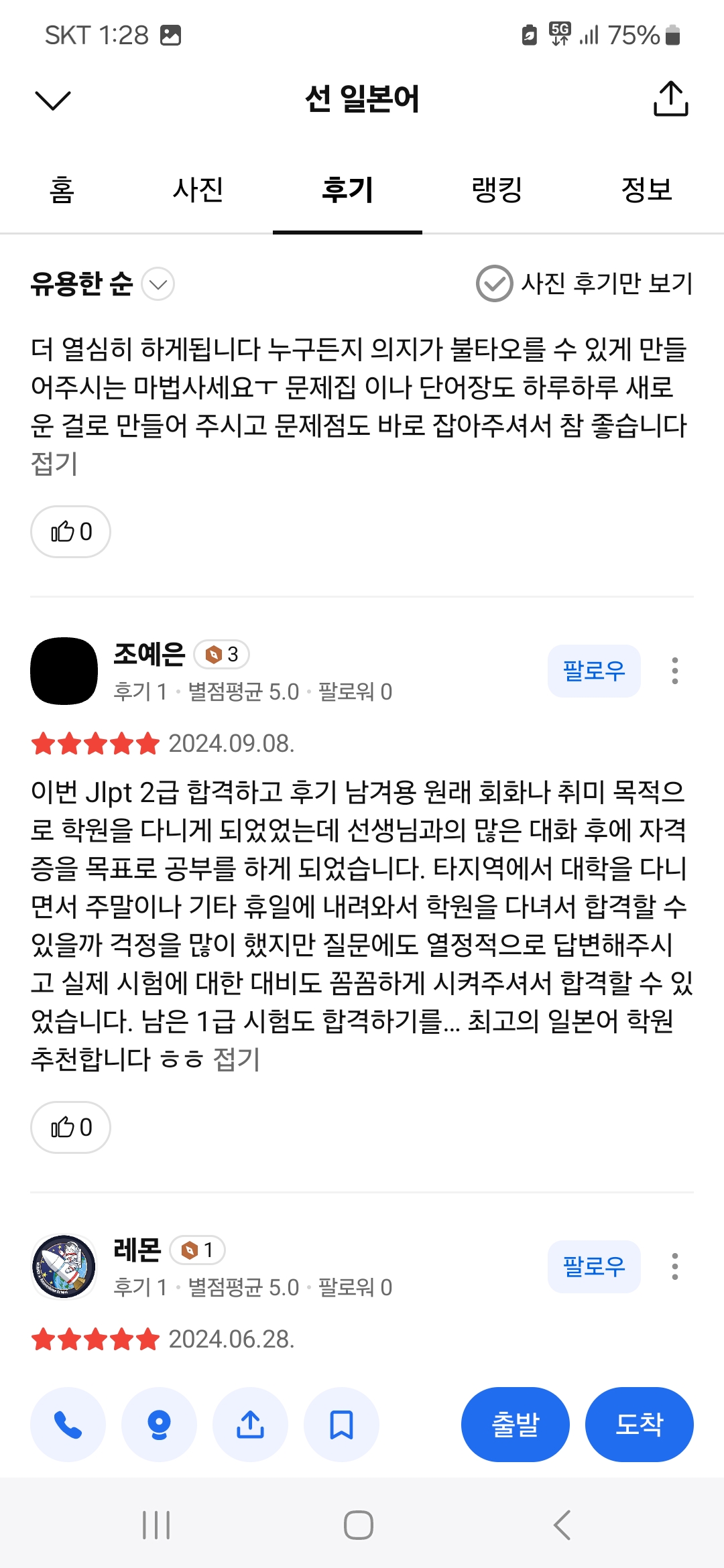The height and width of the screenshot is (1568, 724).
Task: Open 레몬's profile picture
Action: (64, 1266)
